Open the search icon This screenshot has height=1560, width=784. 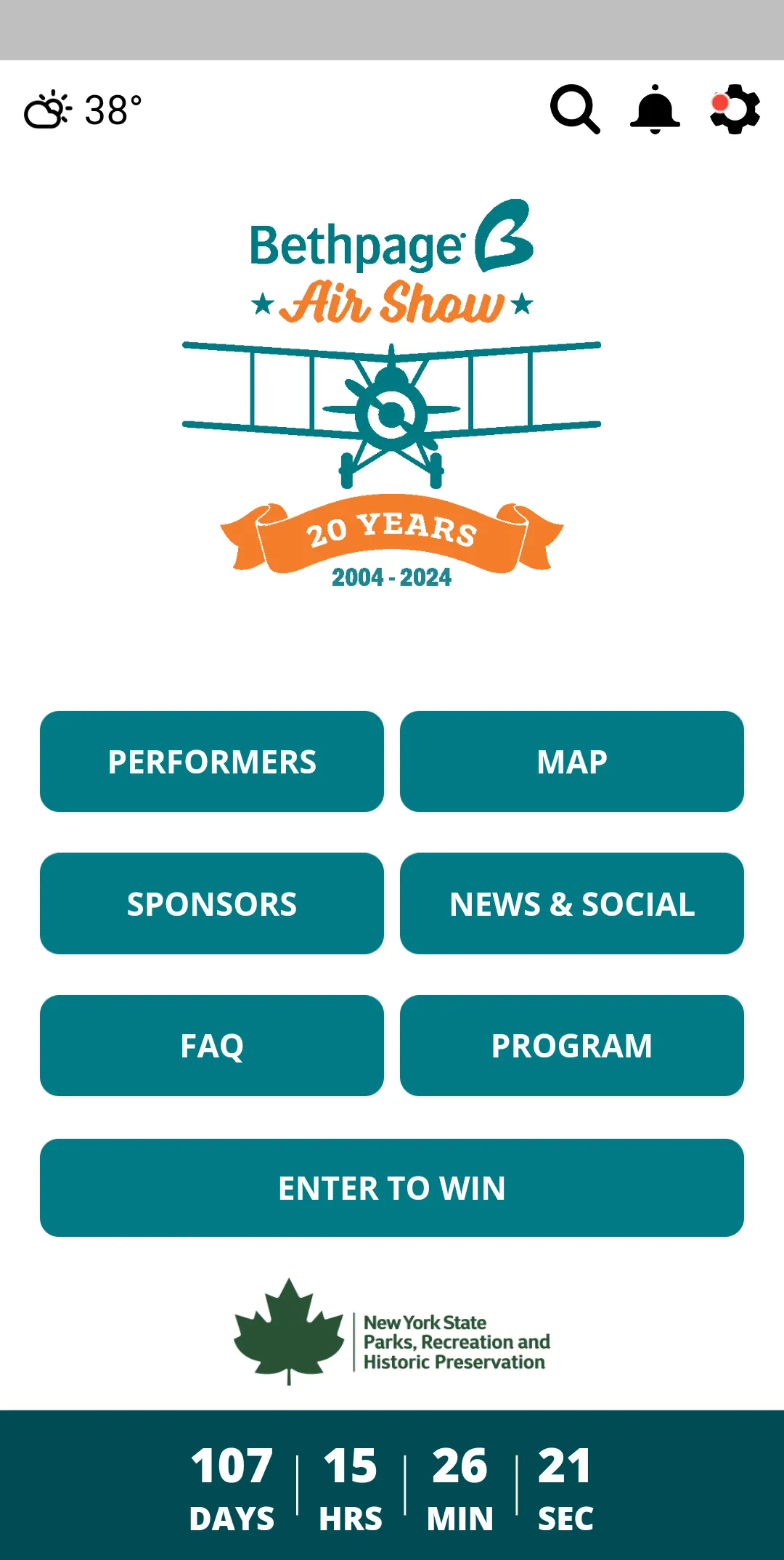(575, 110)
